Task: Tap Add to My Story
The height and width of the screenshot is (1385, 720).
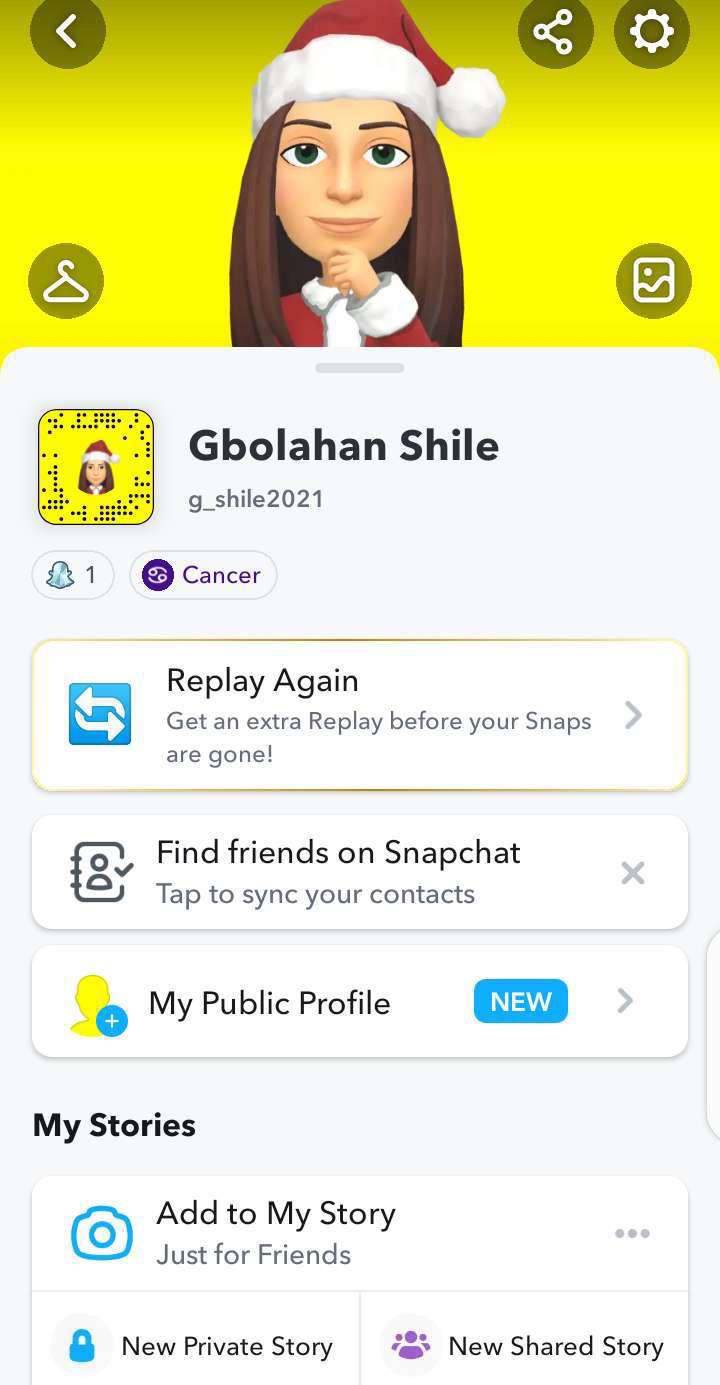Action: tap(275, 1213)
